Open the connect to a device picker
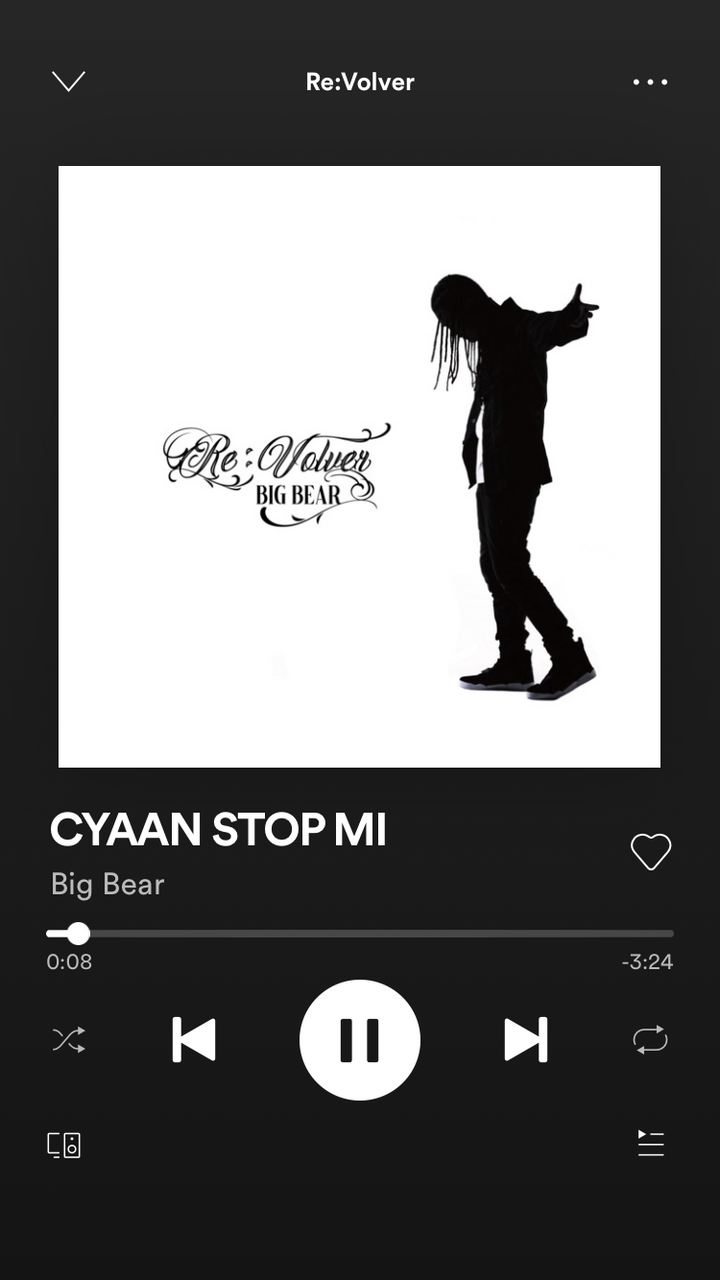The image size is (720, 1280). coord(64,1145)
